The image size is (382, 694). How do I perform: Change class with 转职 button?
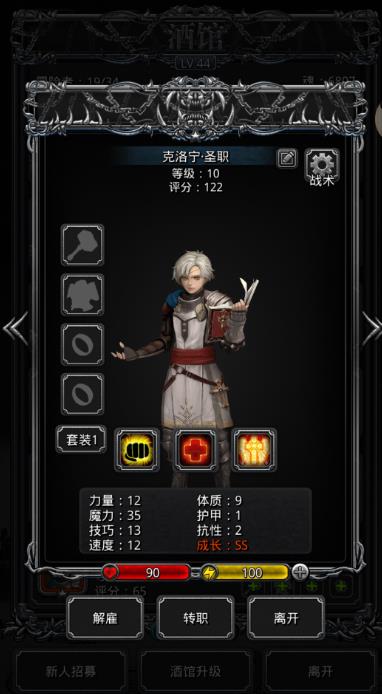(x=196, y=617)
